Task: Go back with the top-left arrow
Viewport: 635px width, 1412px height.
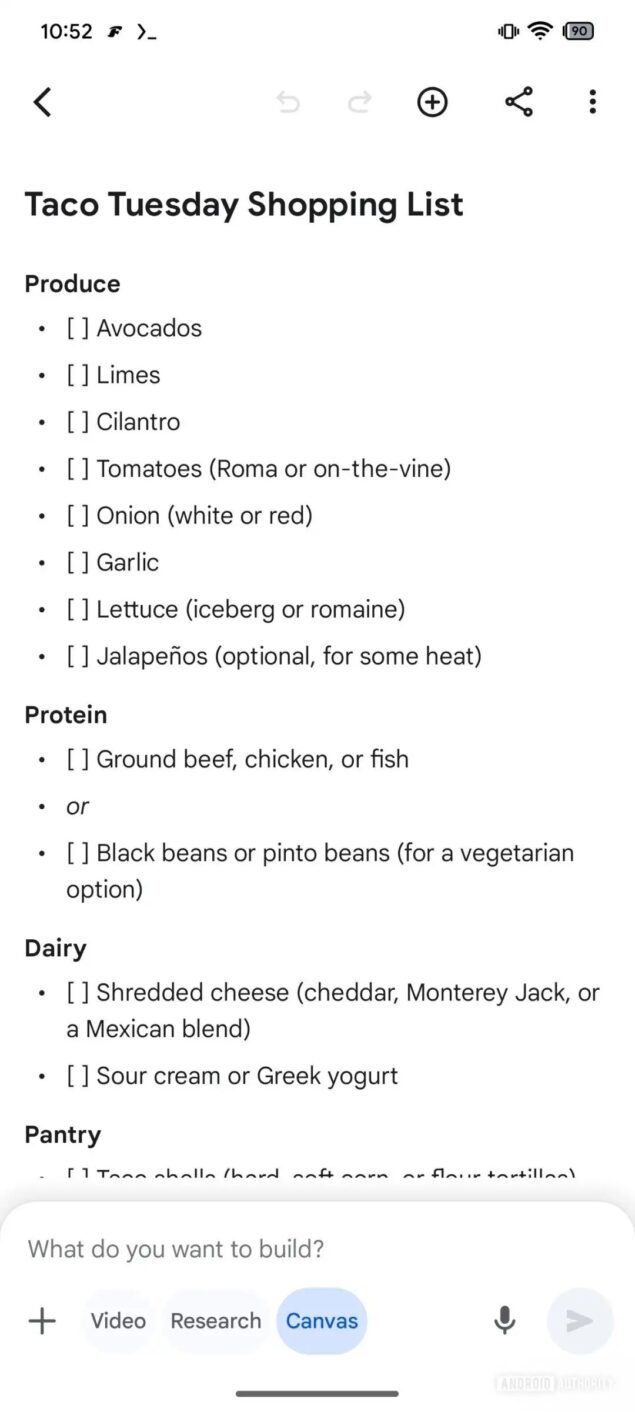Action: [42, 102]
